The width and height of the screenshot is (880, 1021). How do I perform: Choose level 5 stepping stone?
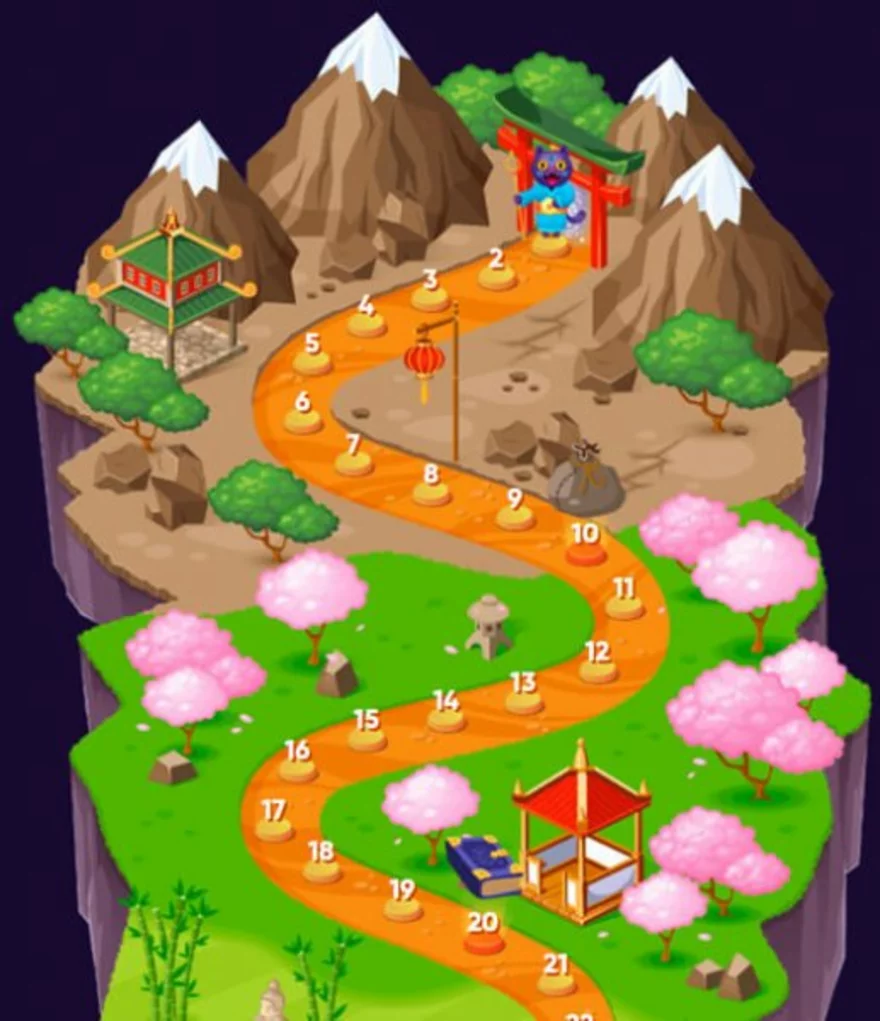point(312,357)
